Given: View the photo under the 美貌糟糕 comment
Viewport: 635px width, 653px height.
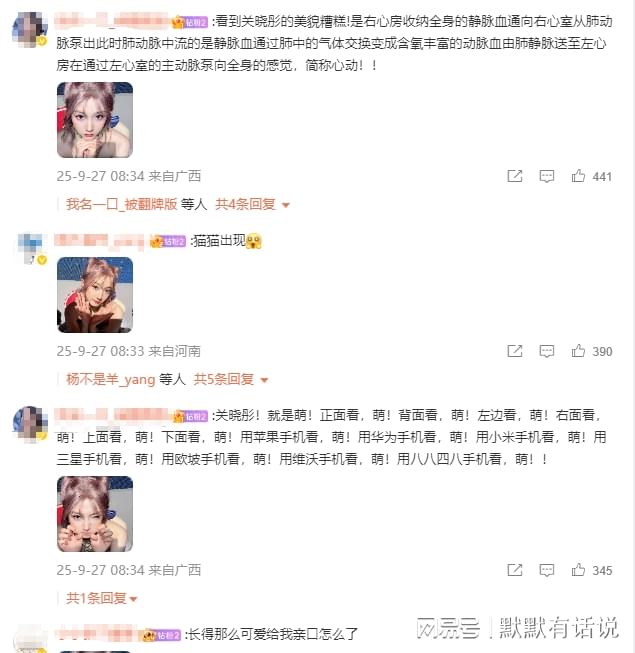Looking at the screenshot, I should click(95, 119).
